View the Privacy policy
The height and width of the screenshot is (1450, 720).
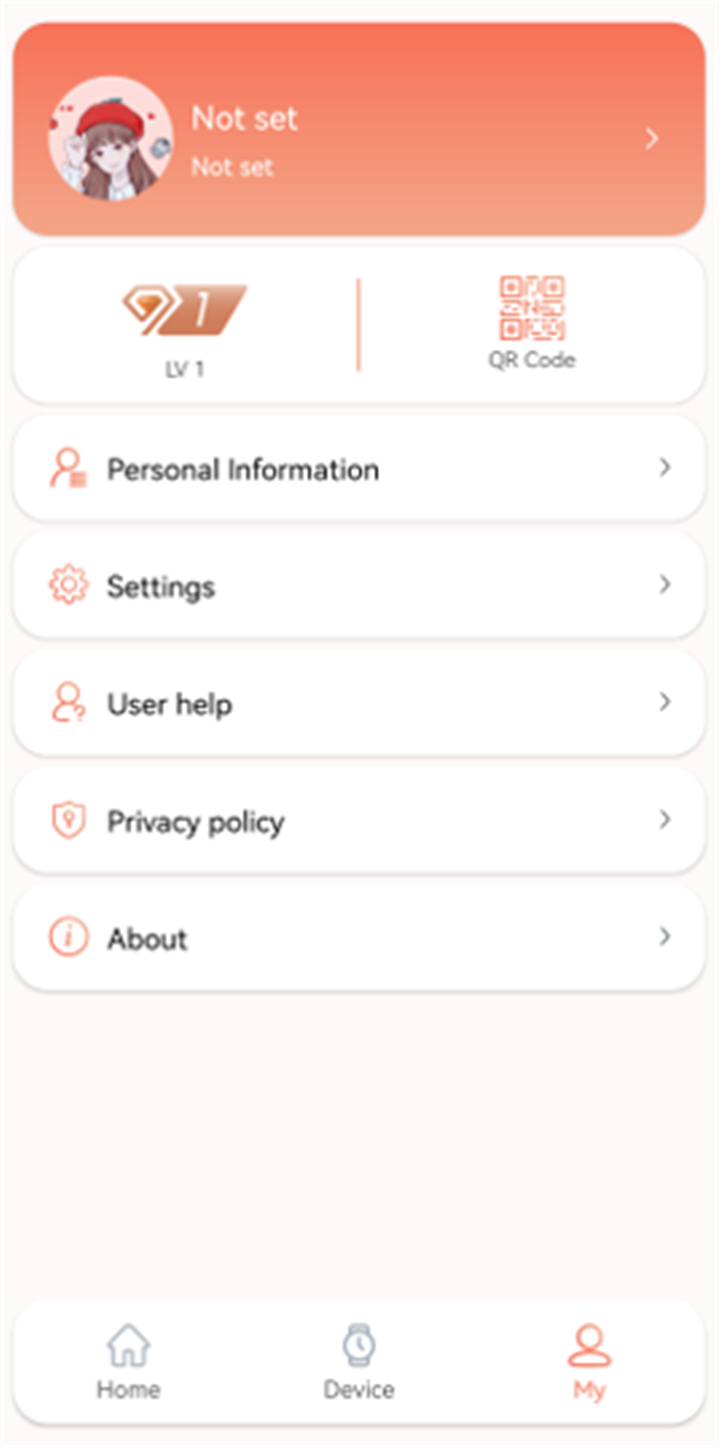(x=359, y=821)
